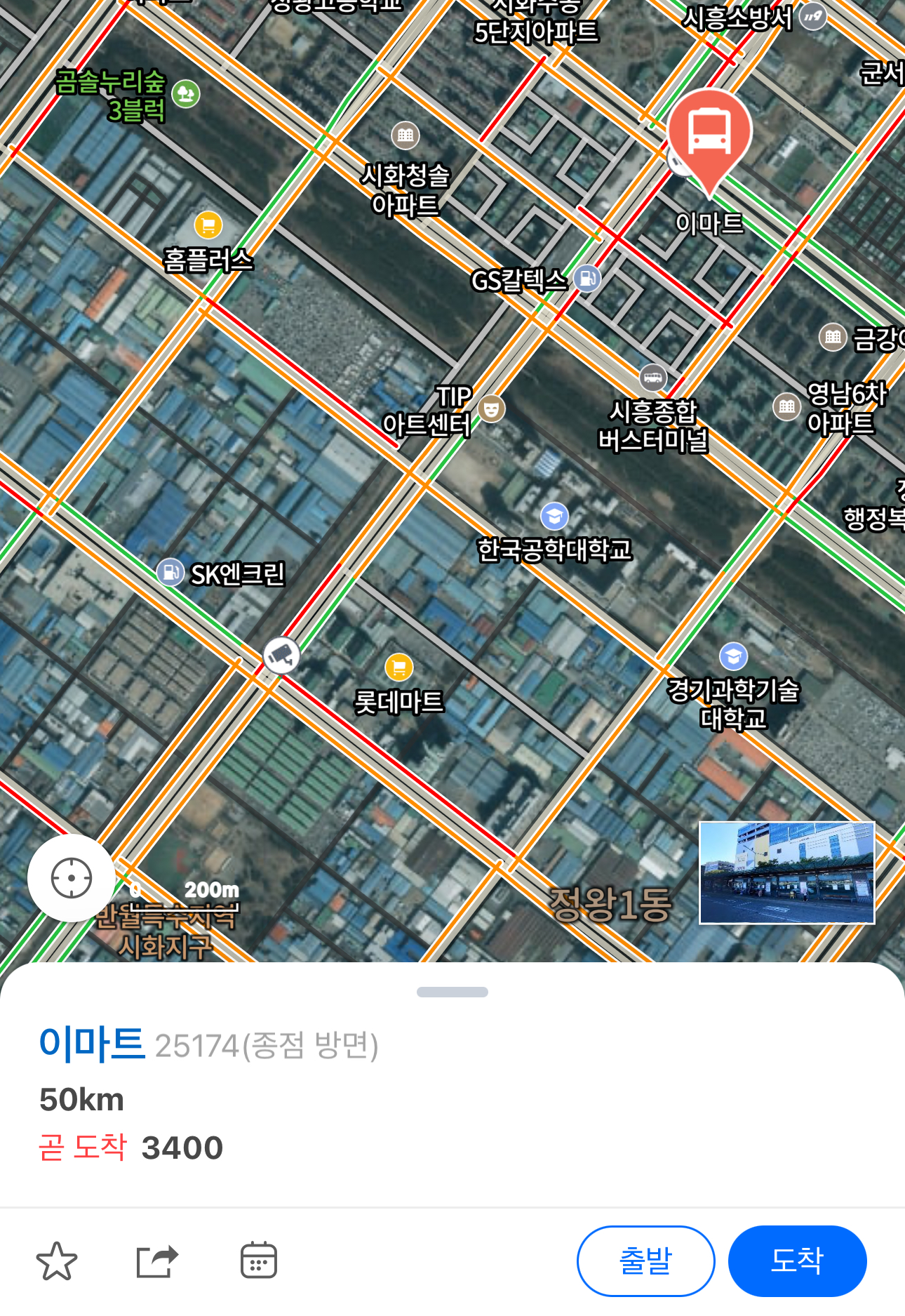
Task: Set 이마트 as departure with 출발
Action: pyautogui.click(x=645, y=1261)
